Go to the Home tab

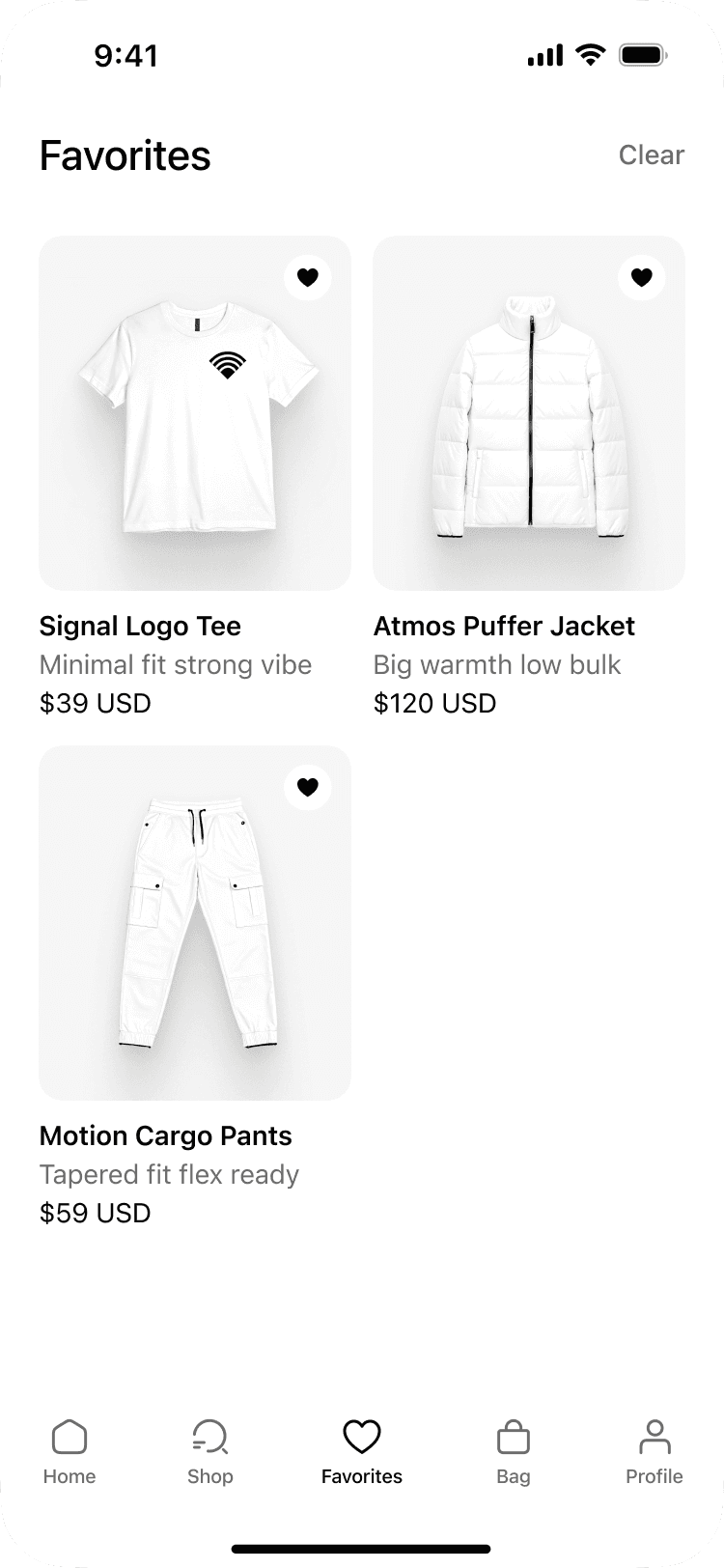point(70,1450)
